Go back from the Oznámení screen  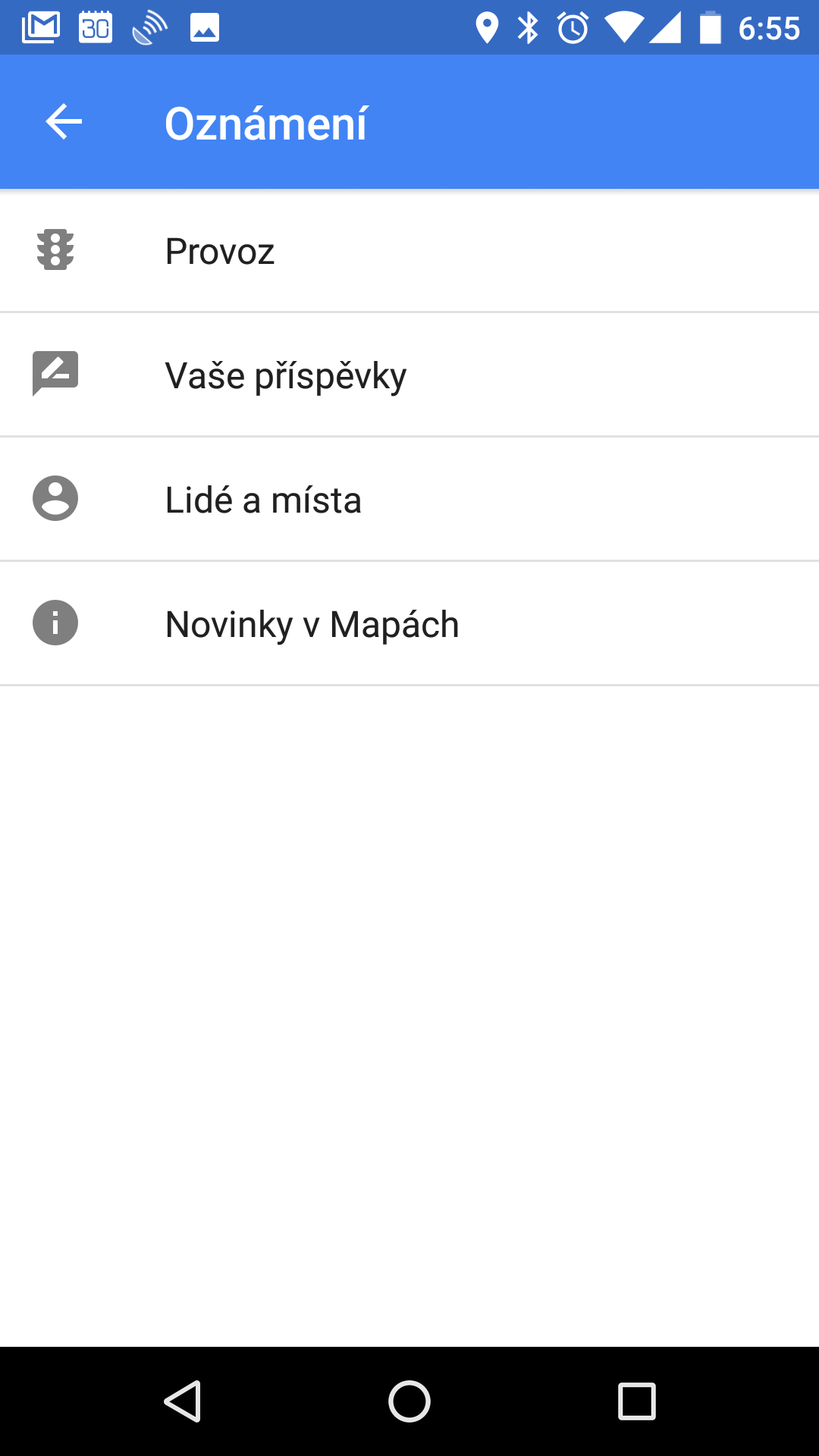coord(64,122)
